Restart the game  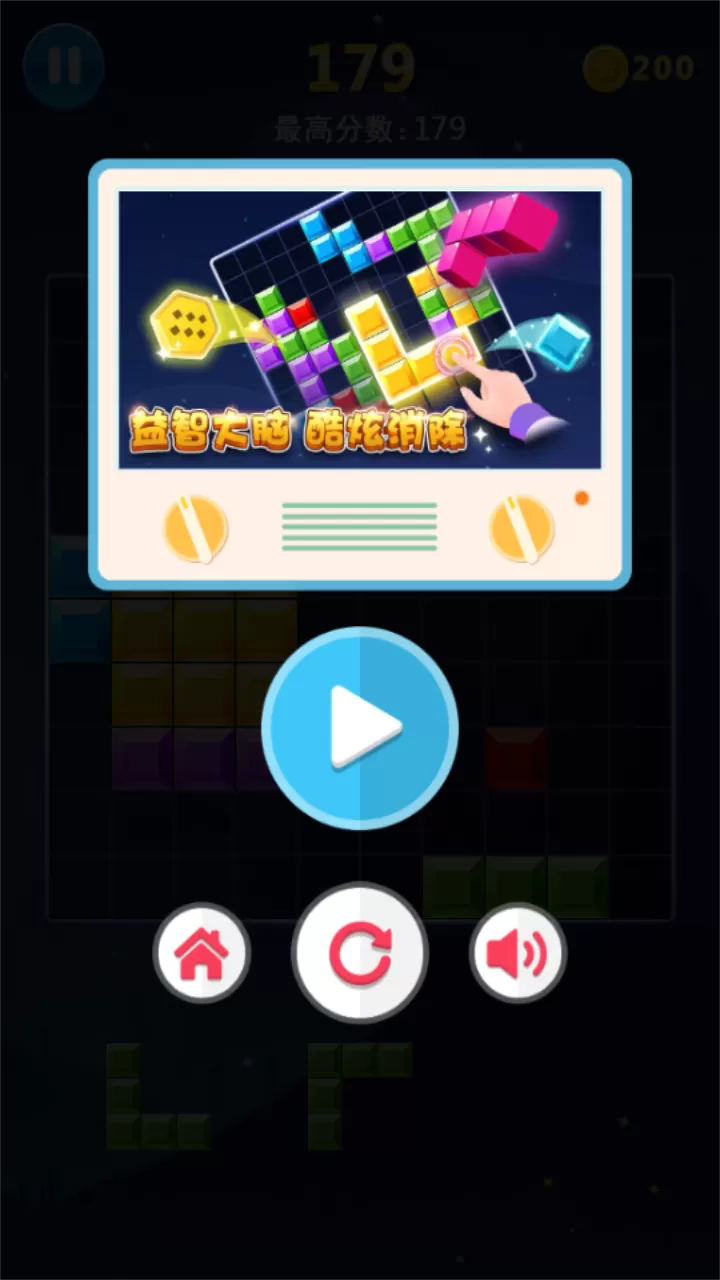[x=360, y=953]
